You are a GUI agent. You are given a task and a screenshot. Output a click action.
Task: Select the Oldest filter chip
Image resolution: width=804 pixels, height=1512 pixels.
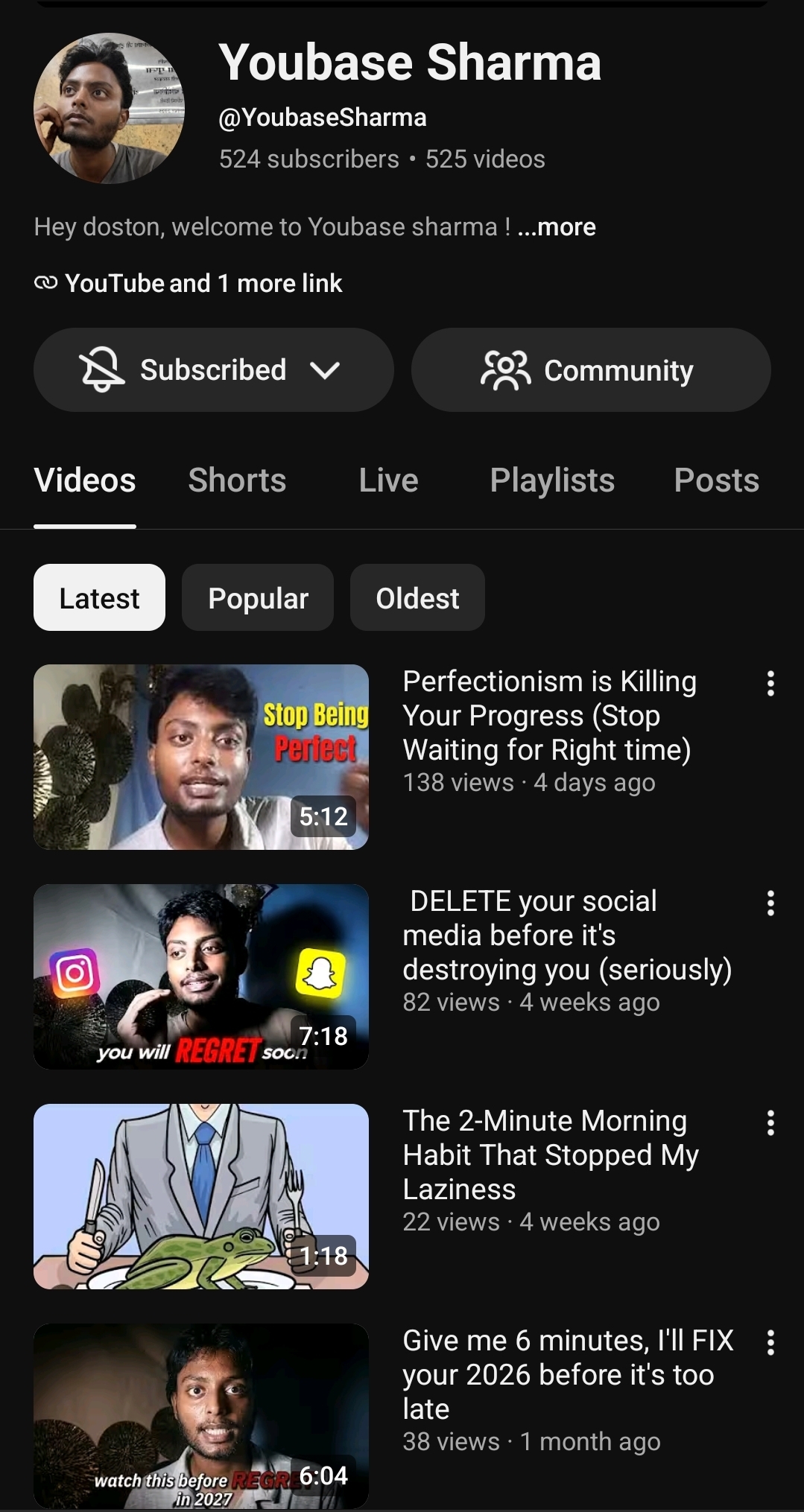point(417,598)
